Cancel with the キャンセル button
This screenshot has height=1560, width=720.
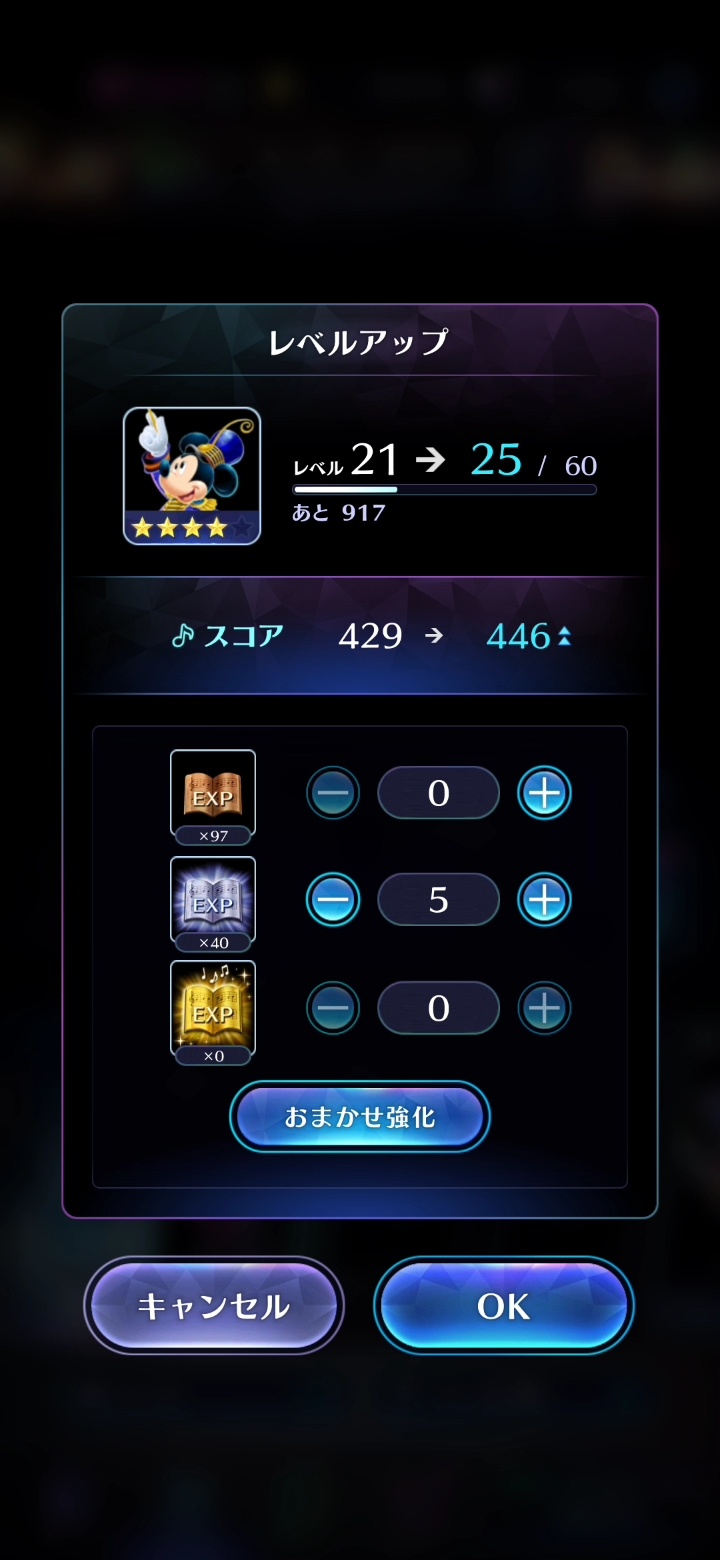point(214,1305)
